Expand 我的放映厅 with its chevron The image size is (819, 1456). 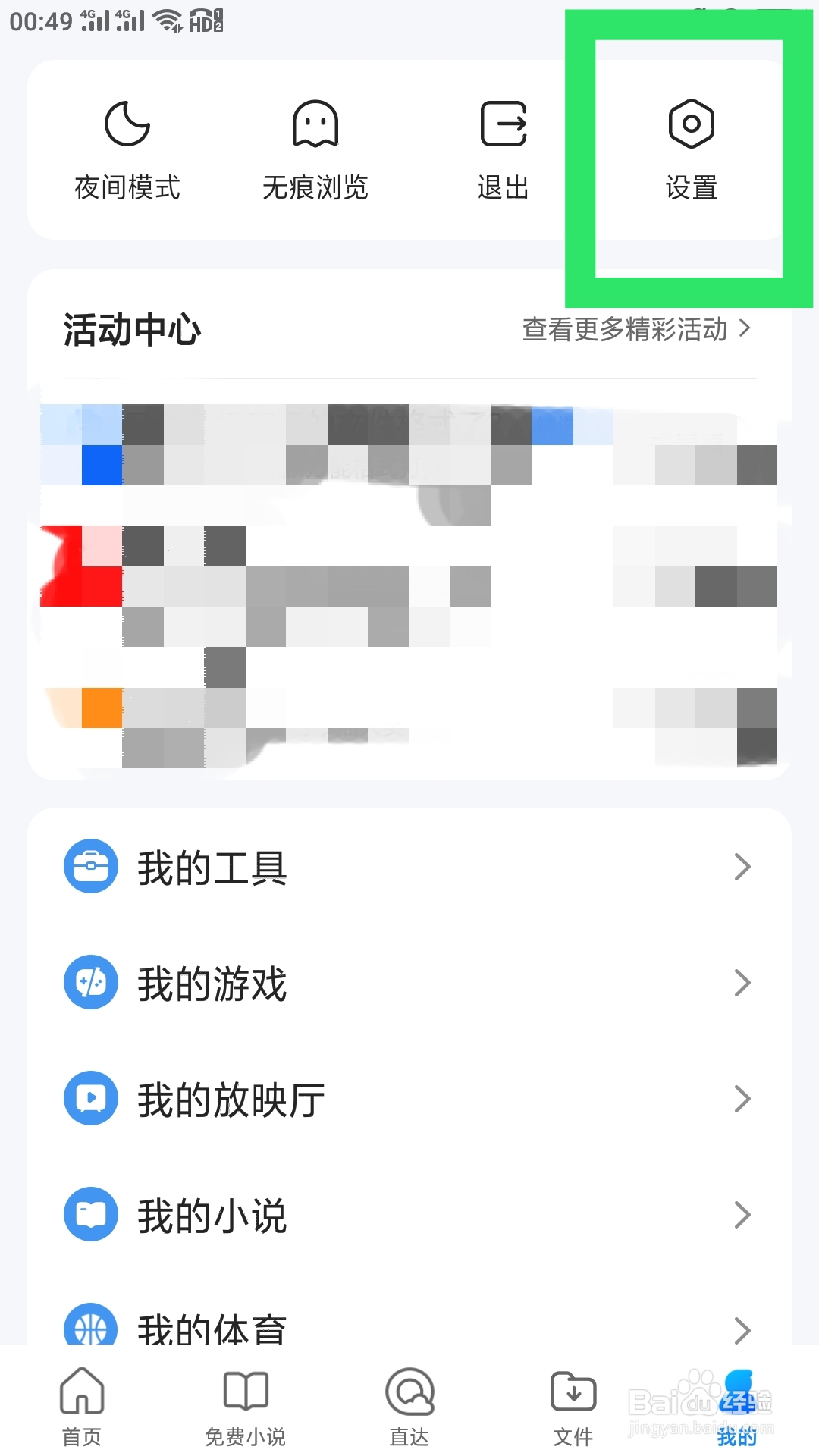pos(741,1098)
